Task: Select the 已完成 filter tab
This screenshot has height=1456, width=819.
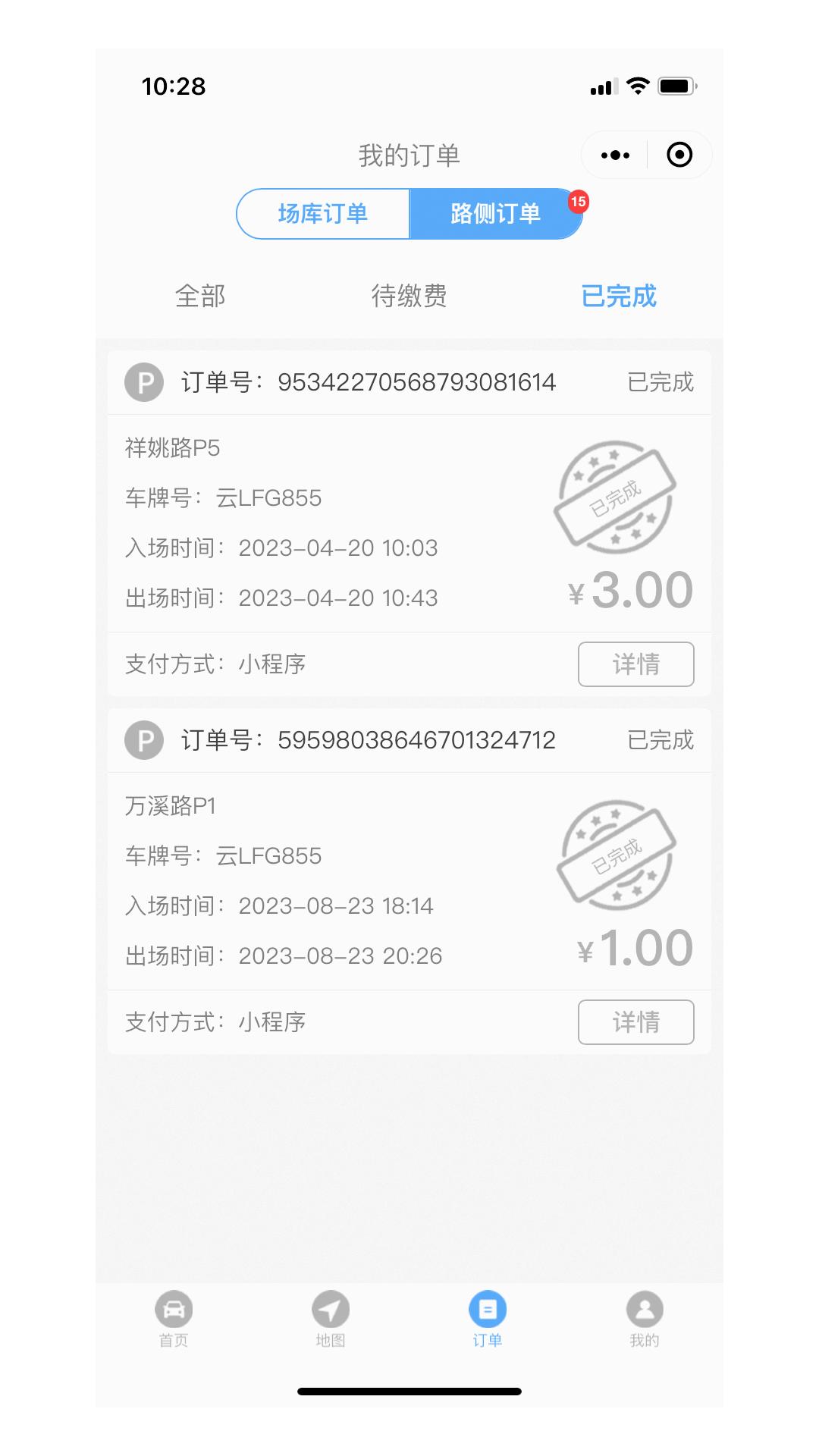Action: coord(619,297)
